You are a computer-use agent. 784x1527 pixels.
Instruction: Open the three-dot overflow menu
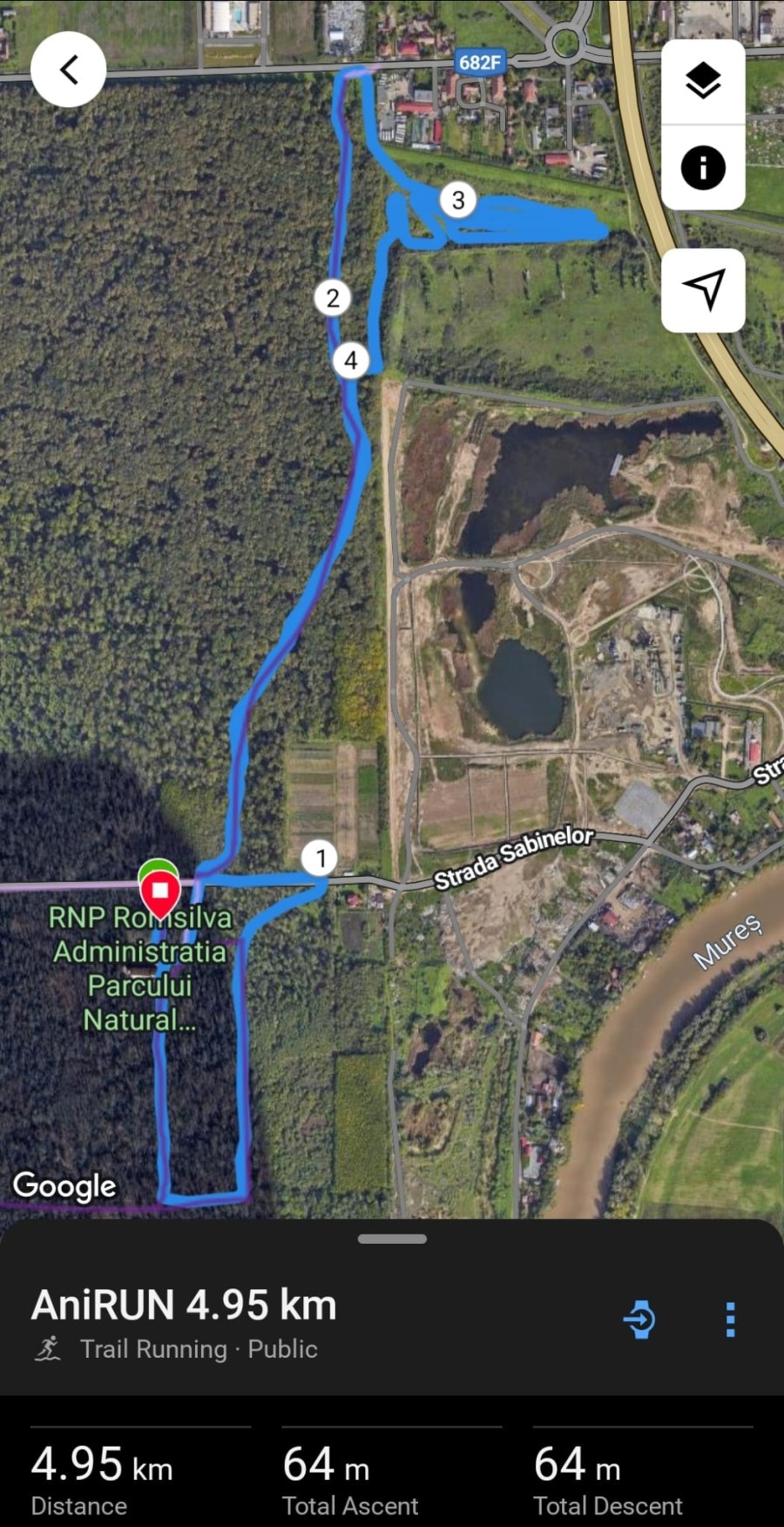click(x=730, y=1320)
